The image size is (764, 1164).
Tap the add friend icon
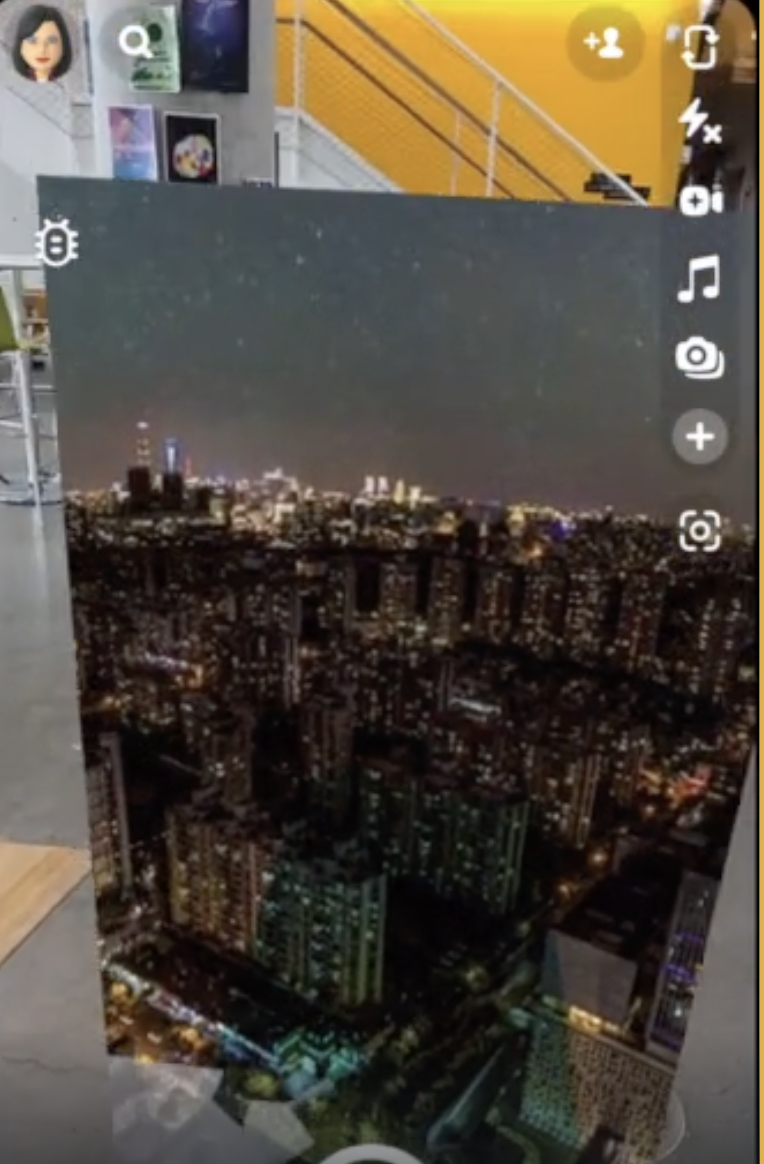point(604,43)
